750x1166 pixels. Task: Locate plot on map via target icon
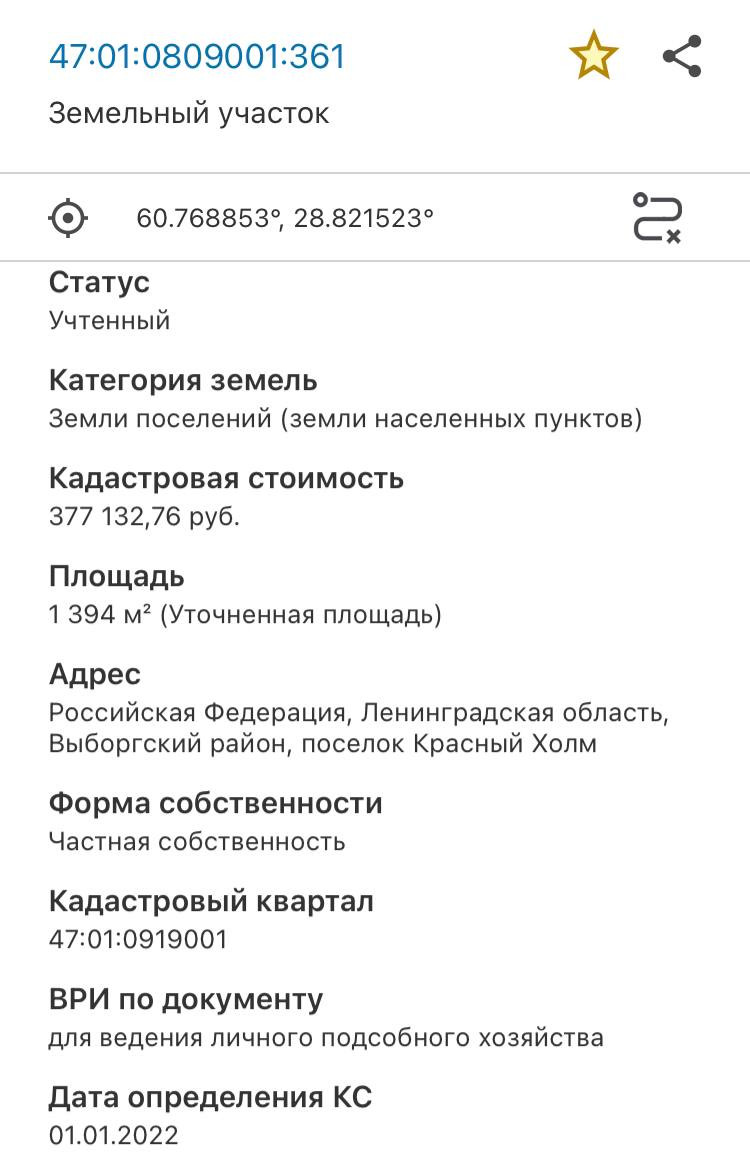(x=68, y=217)
